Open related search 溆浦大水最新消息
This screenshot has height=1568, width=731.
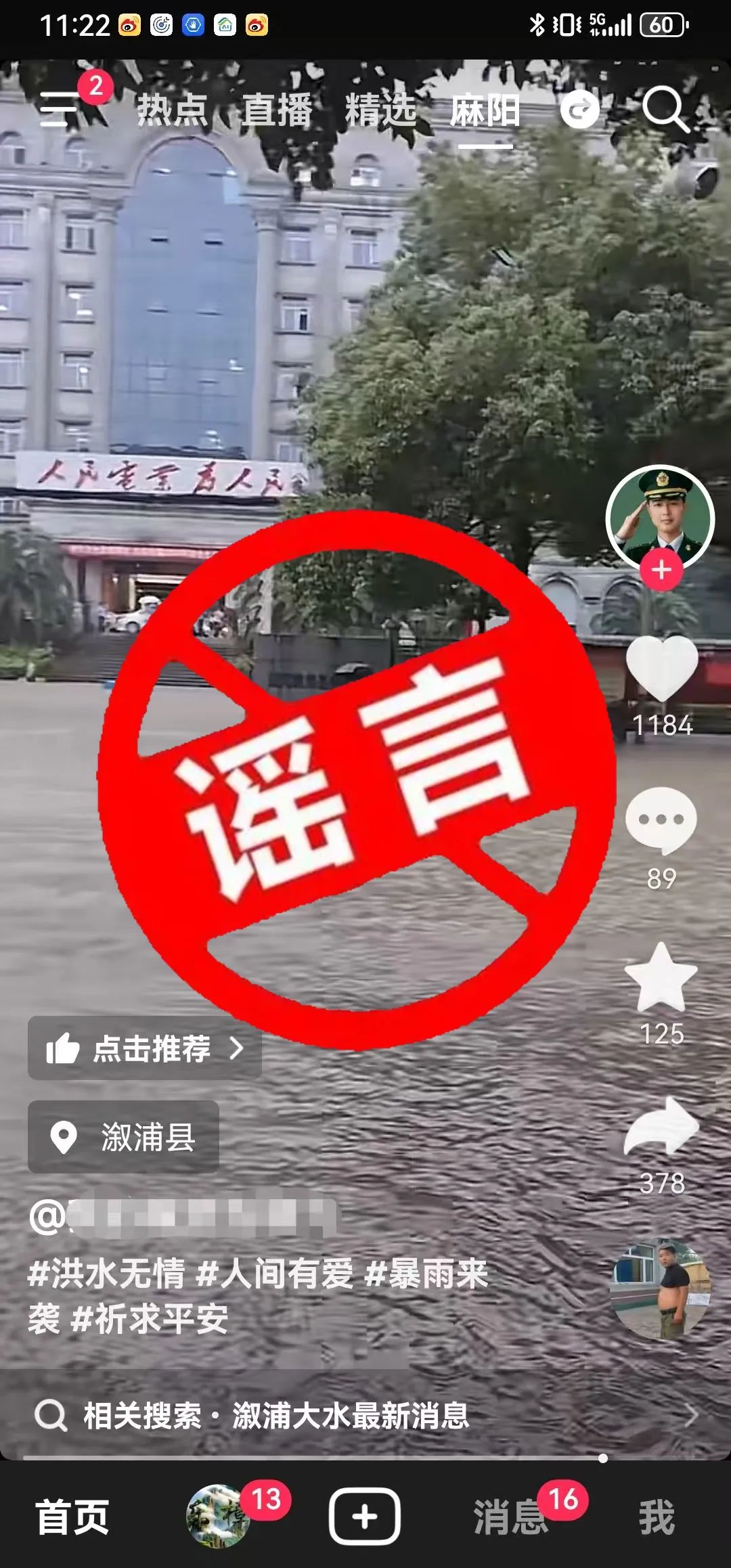click(x=351, y=1415)
